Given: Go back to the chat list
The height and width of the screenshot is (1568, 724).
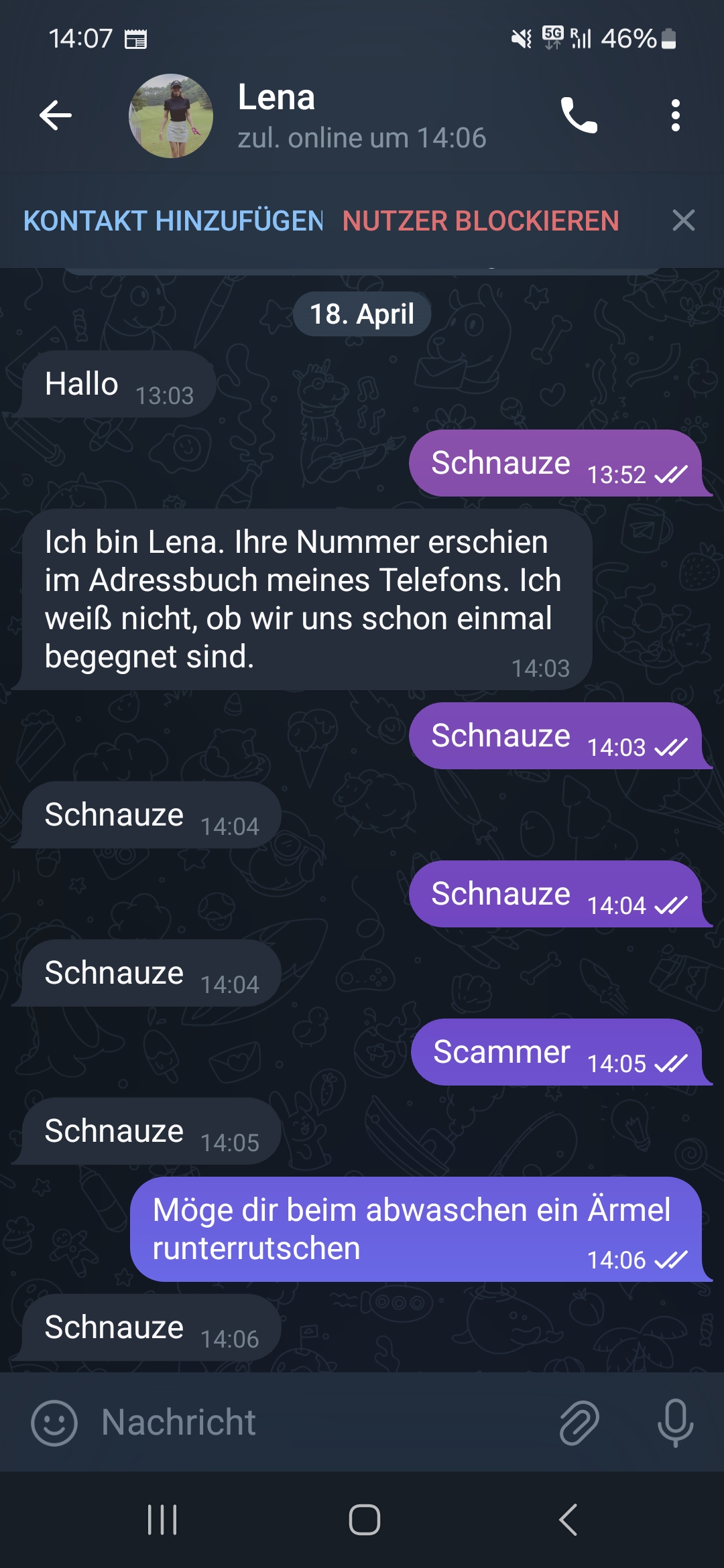Looking at the screenshot, I should pyautogui.click(x=56, y=115).
